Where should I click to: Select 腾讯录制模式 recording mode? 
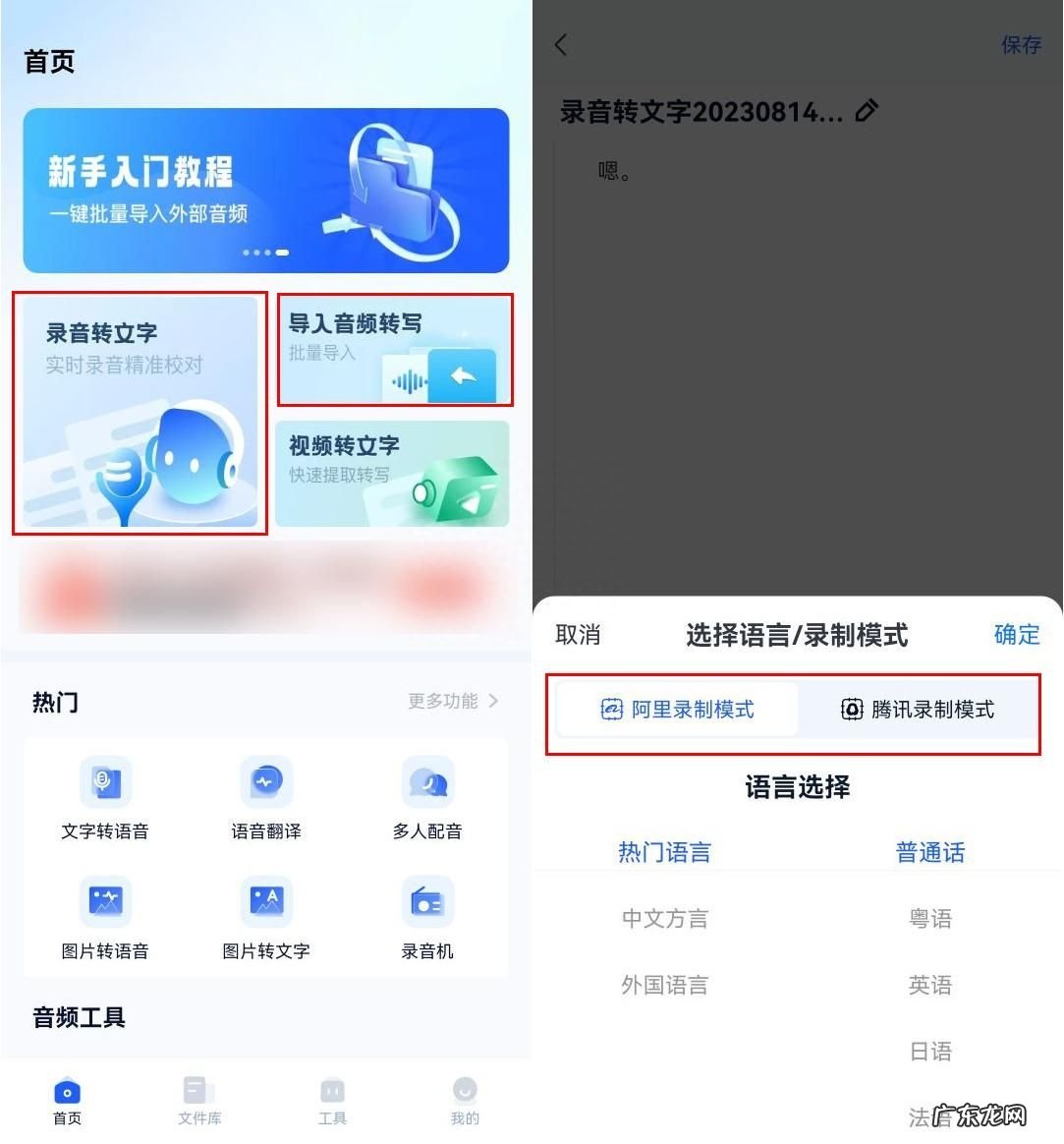click(x=918, y=710)
